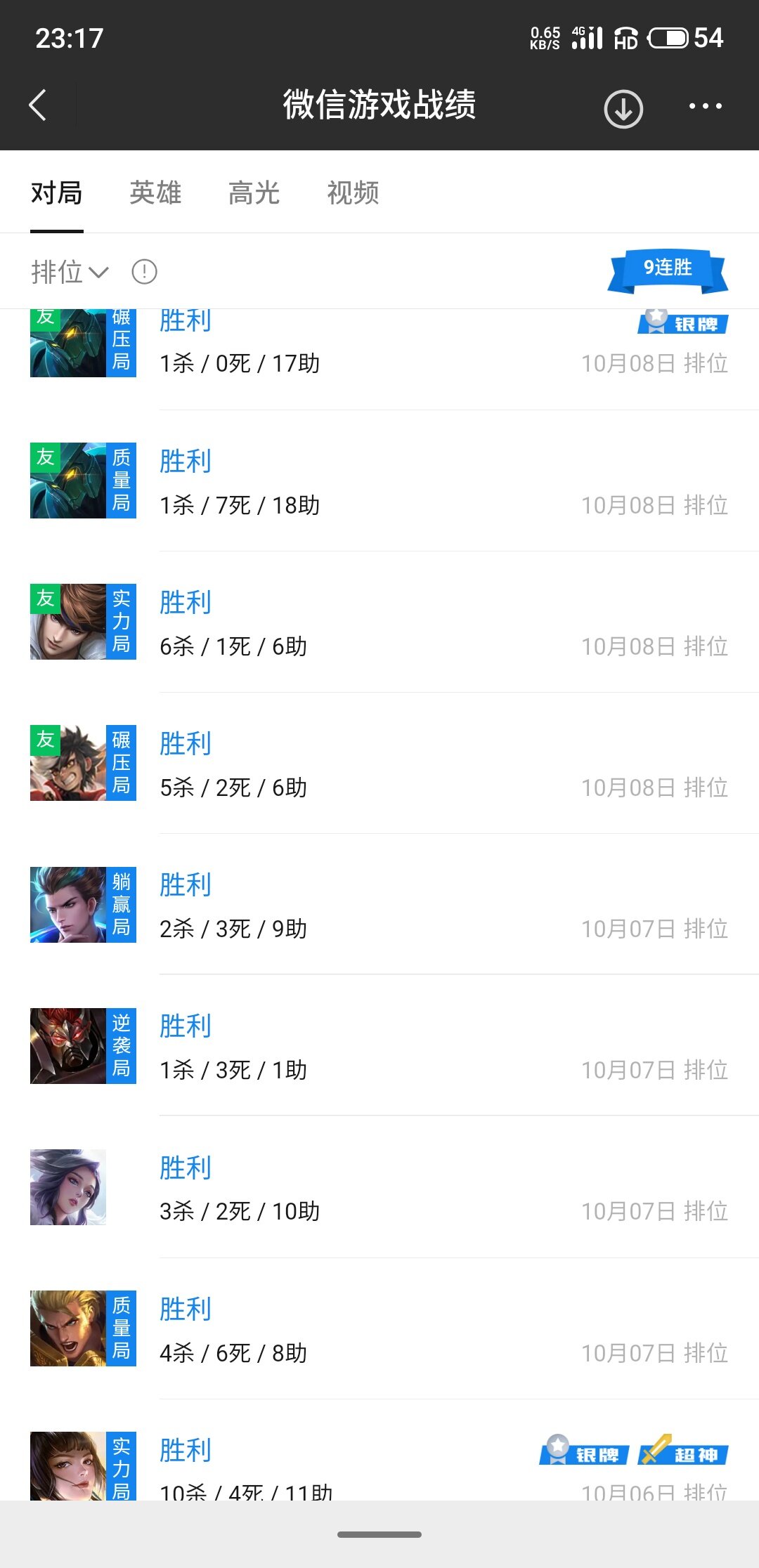759x1568 pixels.
Task: Open the three-dot overflow menu
Action: pyautogui.click(x=705, y=106)
